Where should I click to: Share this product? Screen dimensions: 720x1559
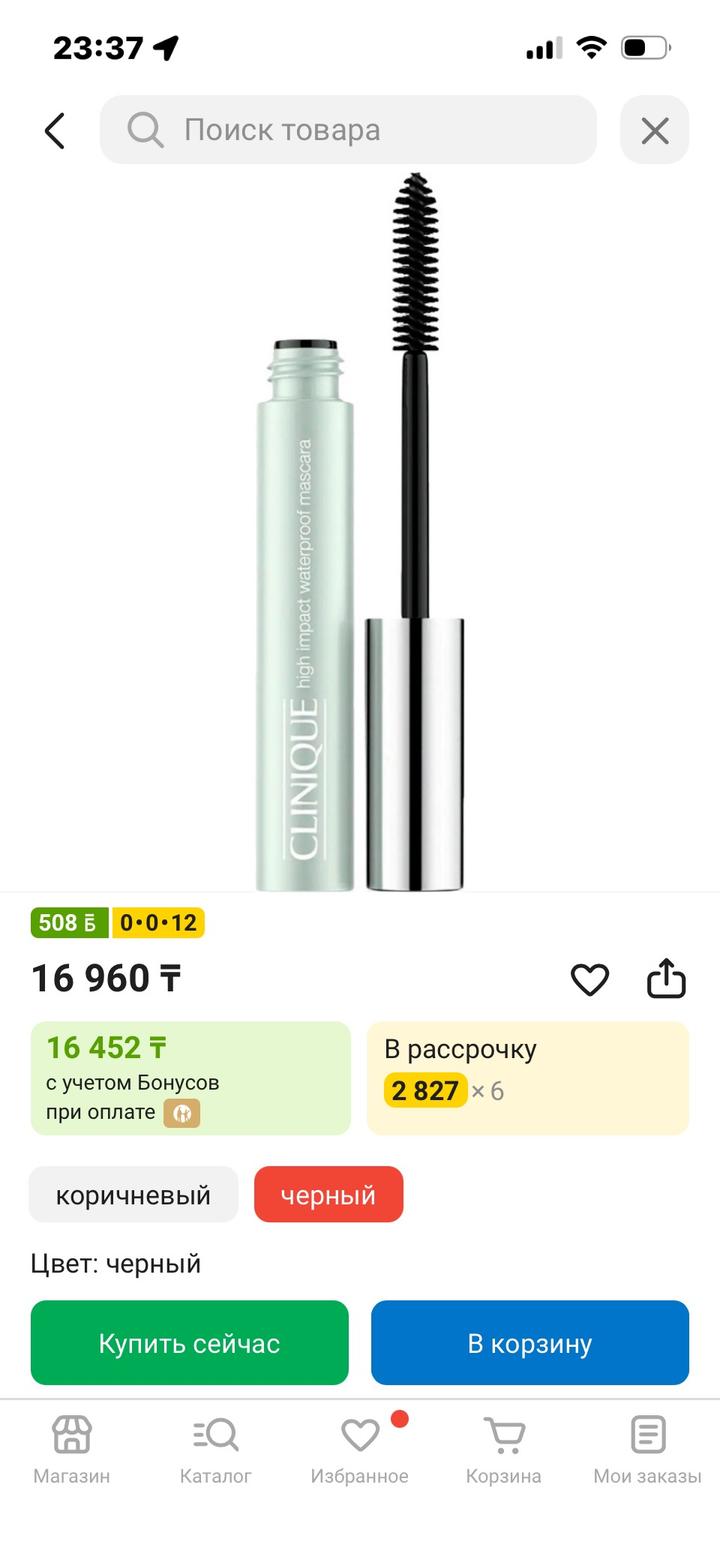tap(666, 979)
